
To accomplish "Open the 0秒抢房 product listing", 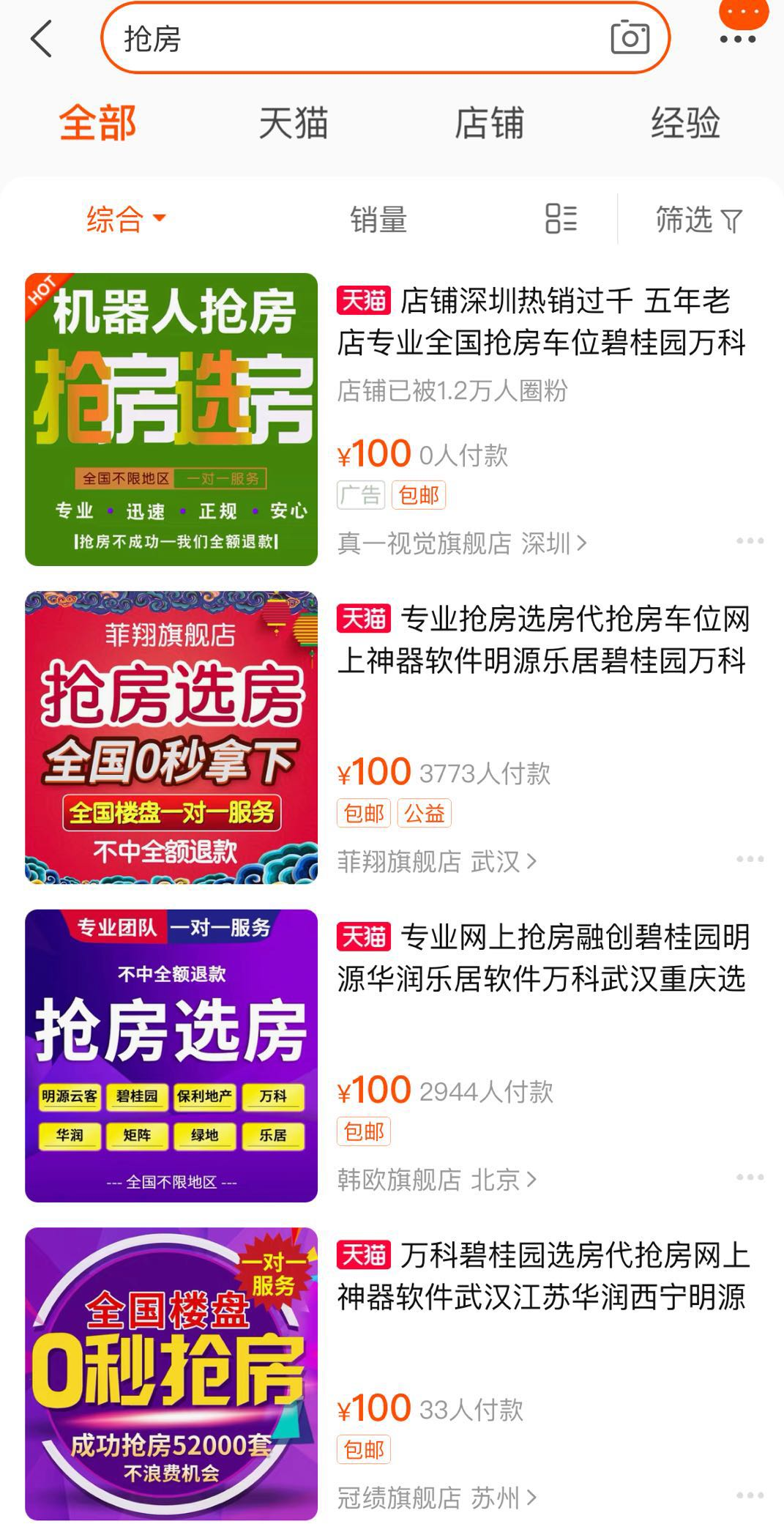I will click(171, 1374).
